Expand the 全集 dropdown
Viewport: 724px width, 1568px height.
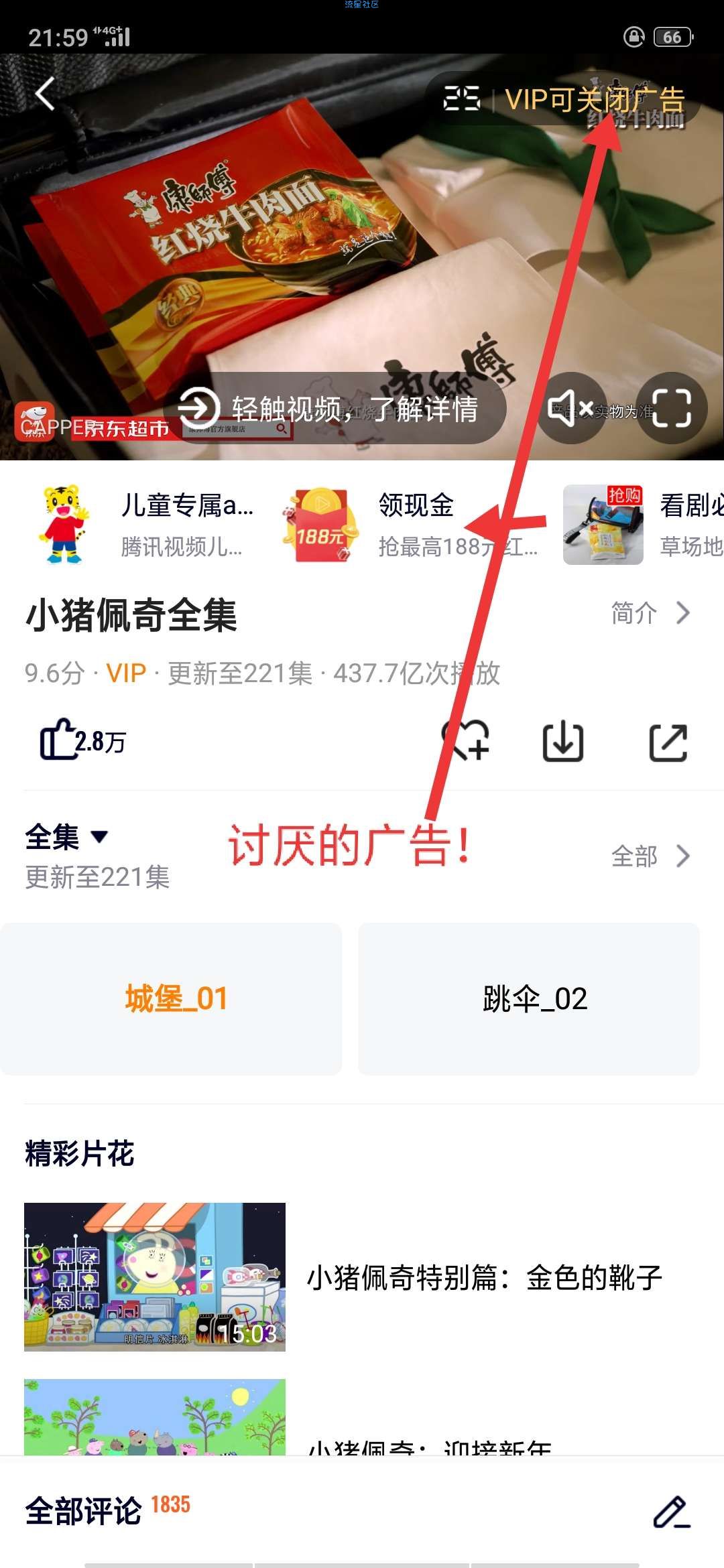tap(66, 837)
